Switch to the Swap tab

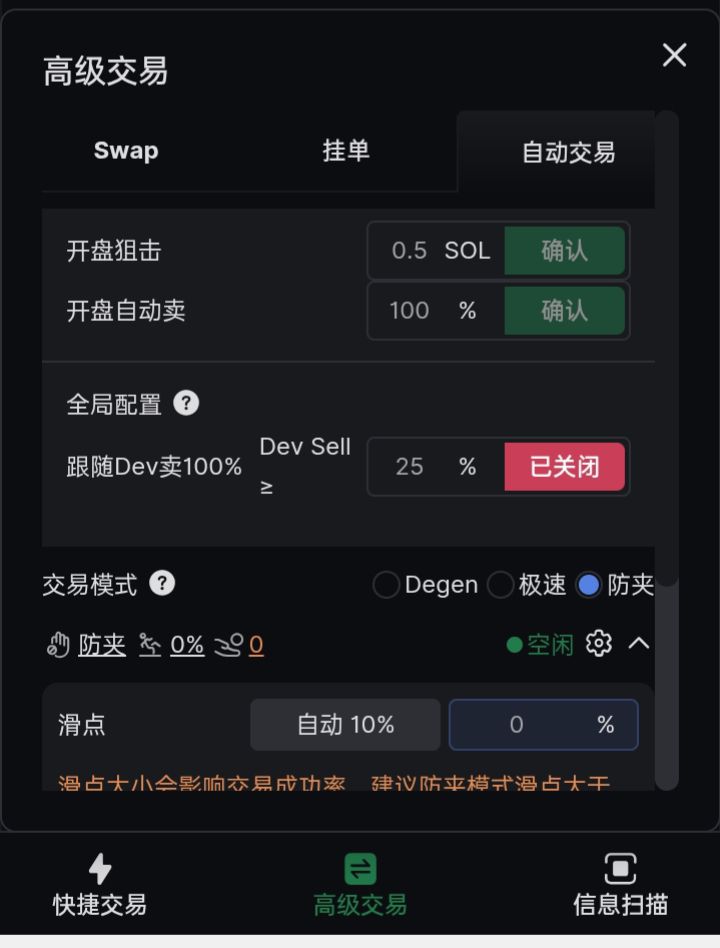click(x=126, y=151)
